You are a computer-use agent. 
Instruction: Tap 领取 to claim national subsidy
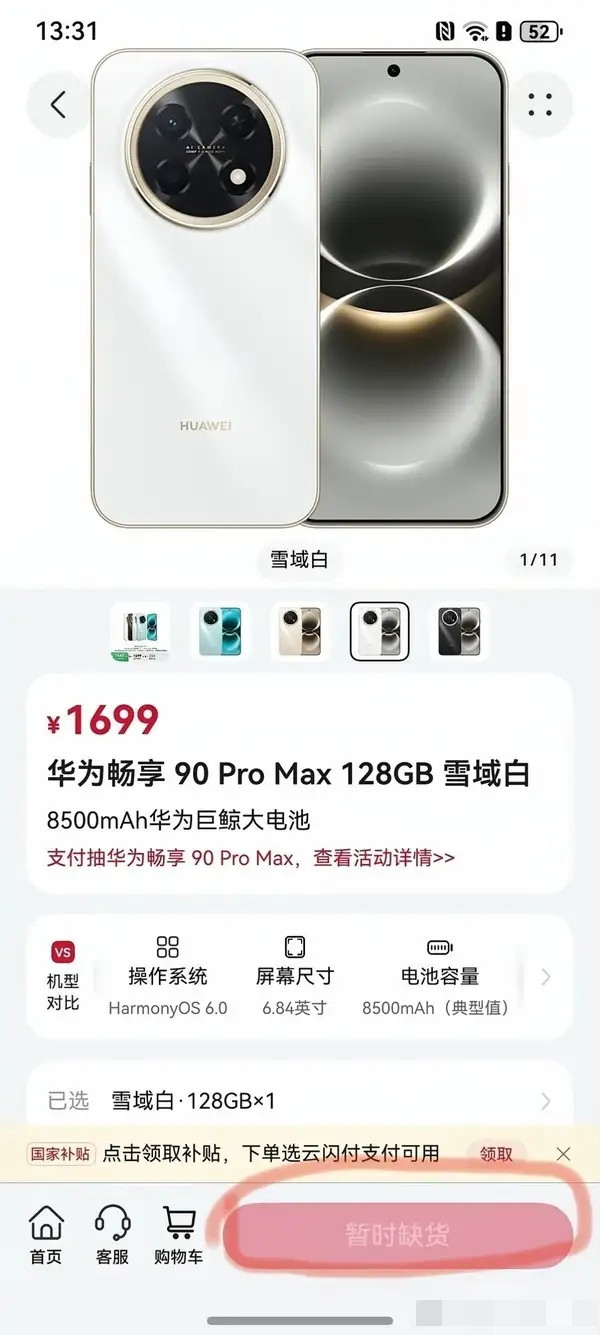496,1153
